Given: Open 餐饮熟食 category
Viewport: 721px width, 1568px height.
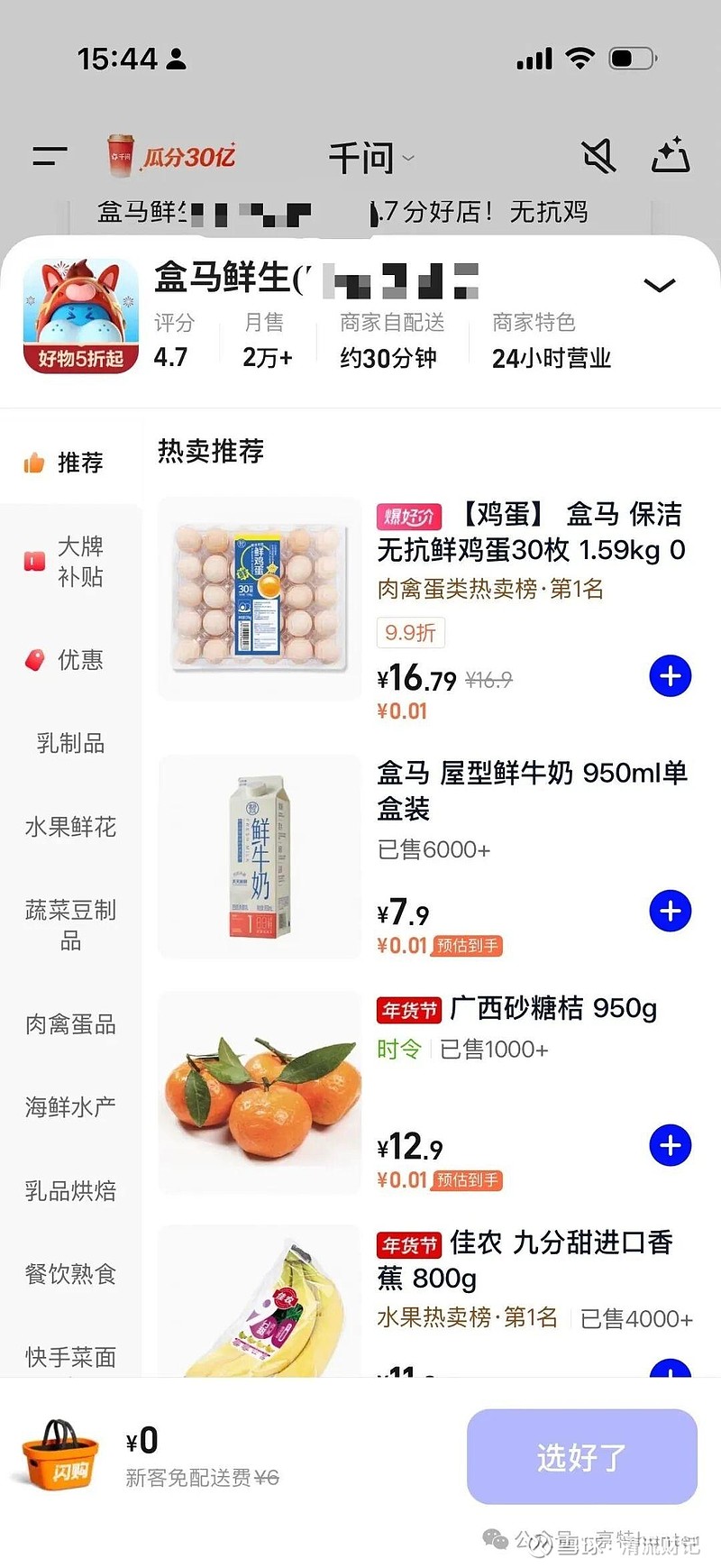Looking at the screenshot, I should [x=70, y=1274].
